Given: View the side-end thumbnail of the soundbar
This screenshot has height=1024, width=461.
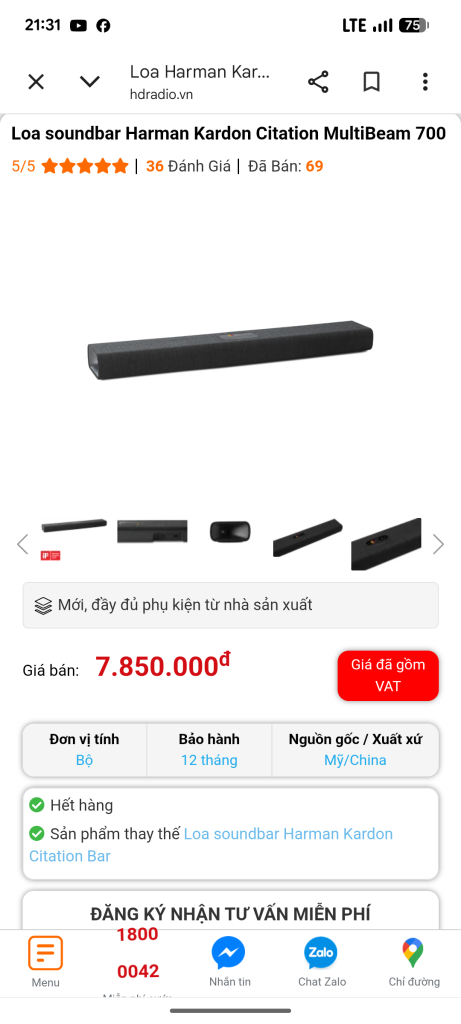Looking at the screenshot, I should (230, 531).
